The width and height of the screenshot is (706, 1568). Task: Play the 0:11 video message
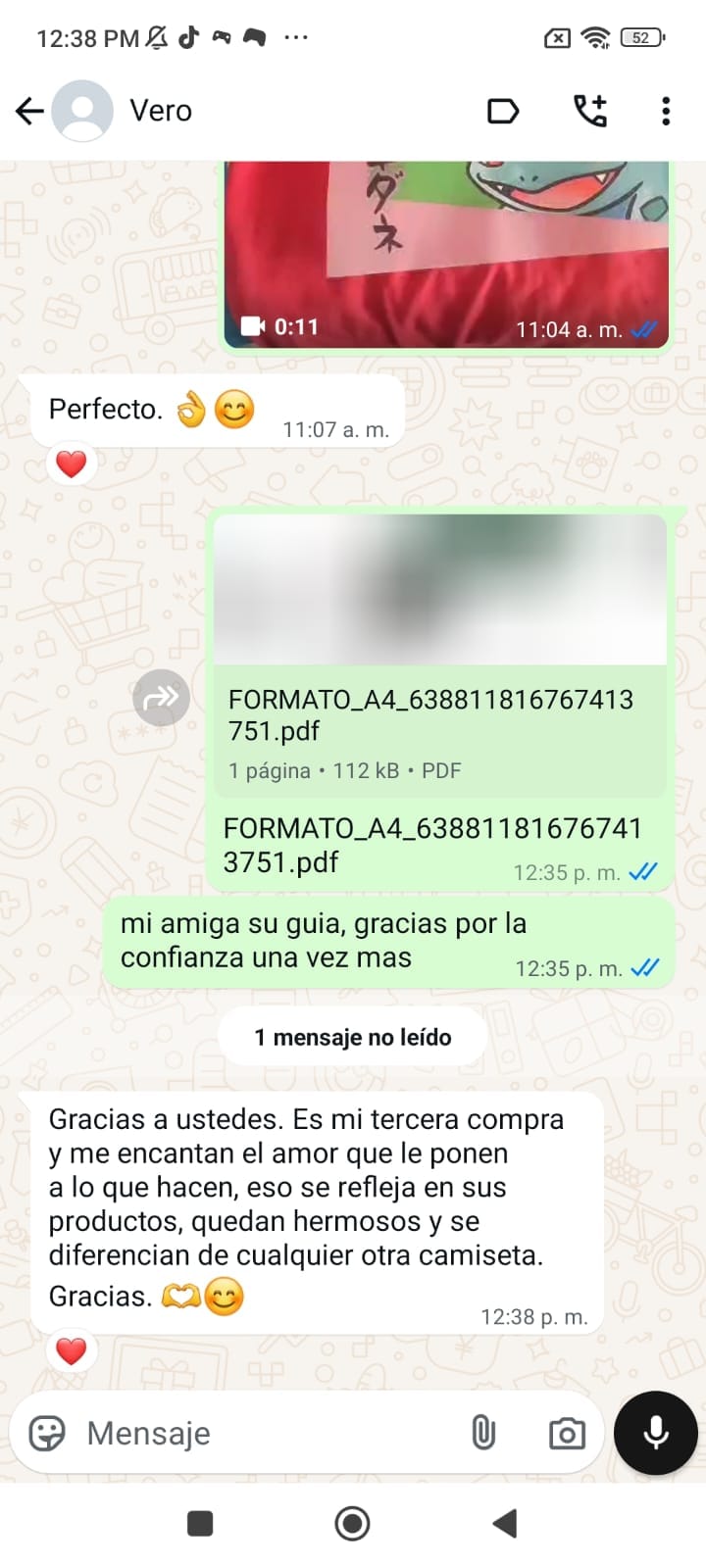pyautogui.click(x=446, y=255)
